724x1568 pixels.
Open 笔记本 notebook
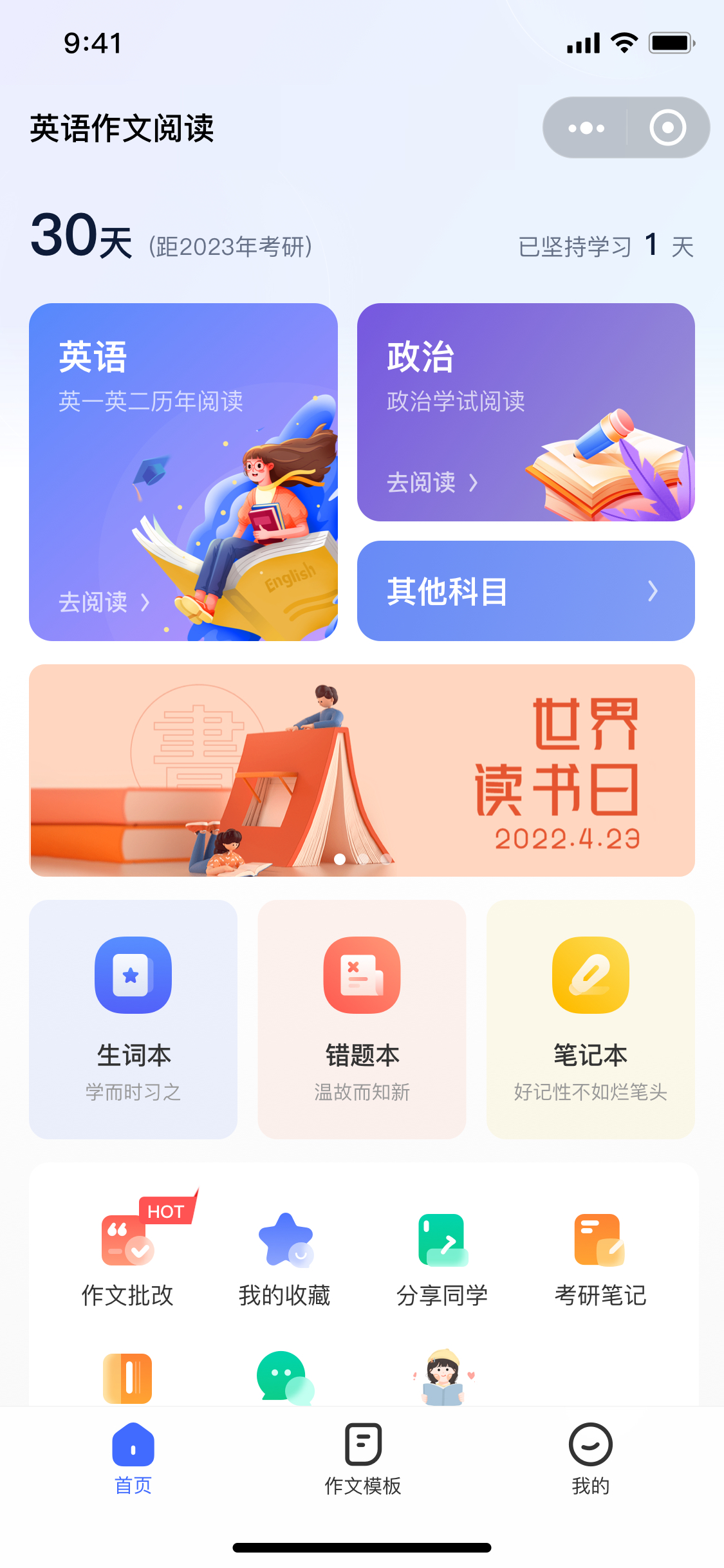590,1019
